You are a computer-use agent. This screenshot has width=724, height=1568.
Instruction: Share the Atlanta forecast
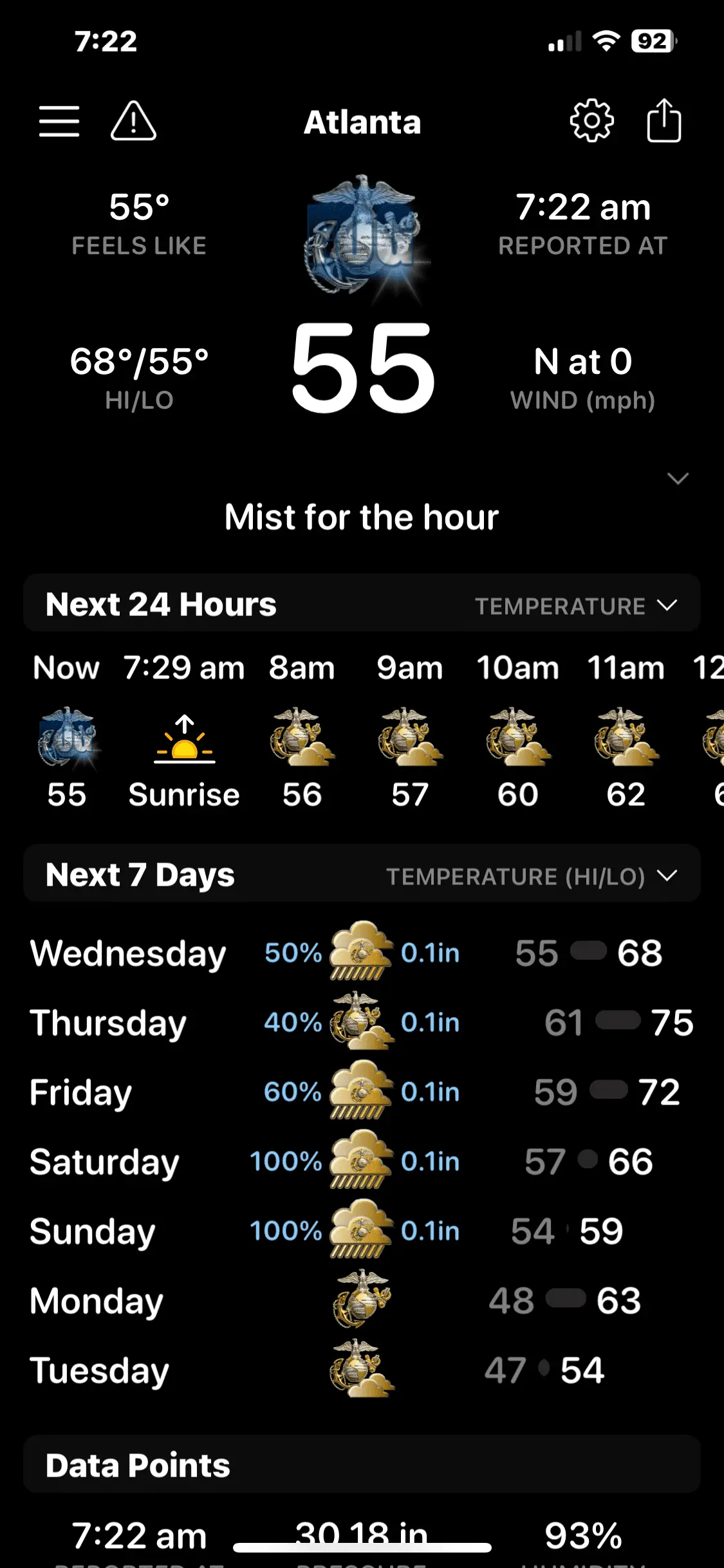664,120
